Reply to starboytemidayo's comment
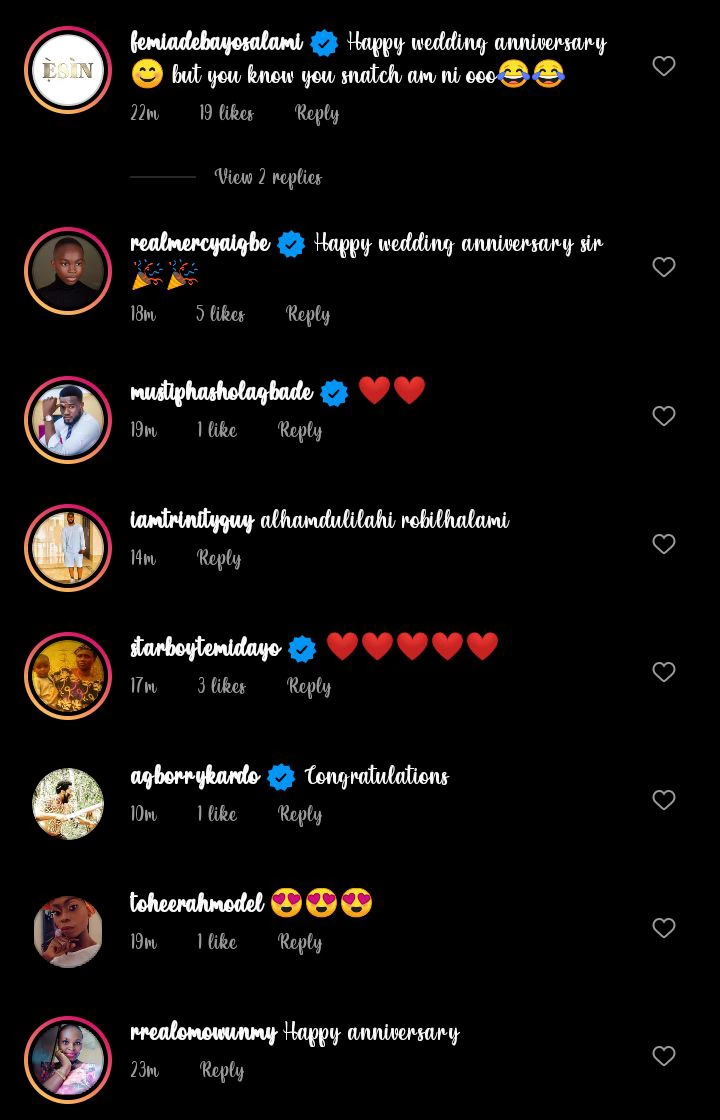 click(x=309, y=686)
